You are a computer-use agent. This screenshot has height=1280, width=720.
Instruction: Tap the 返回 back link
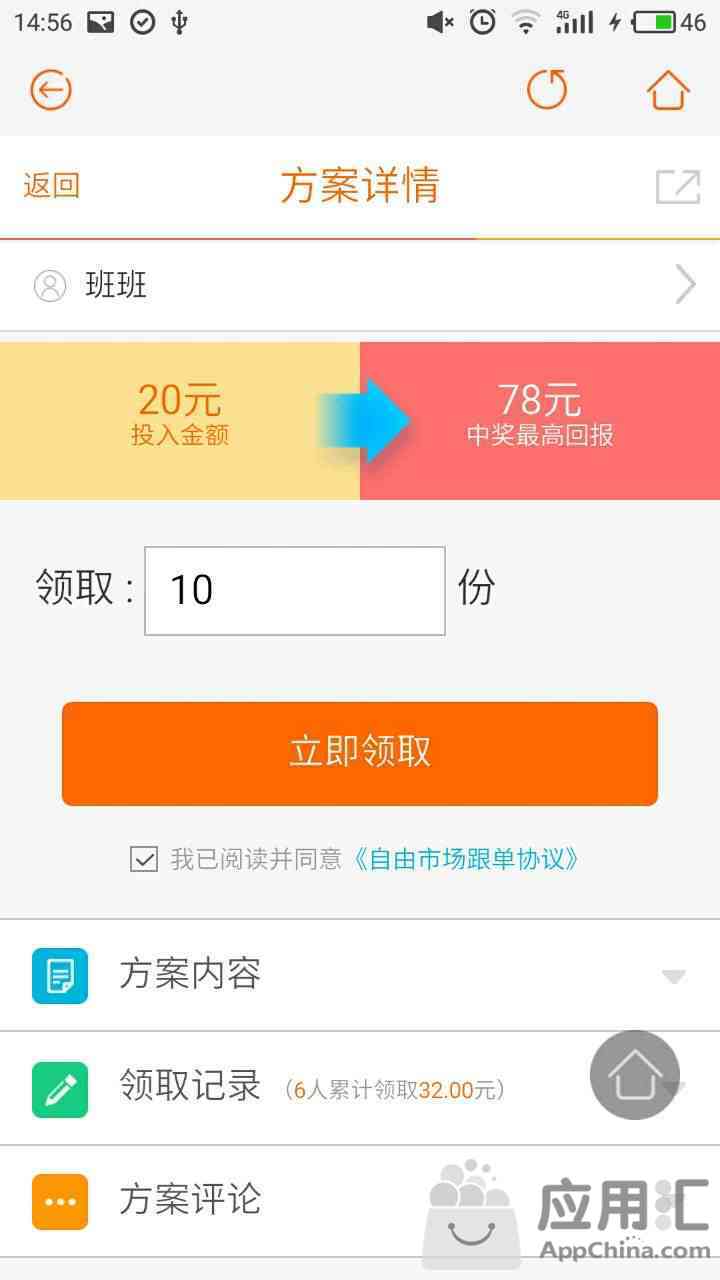(x=51, y=186)
